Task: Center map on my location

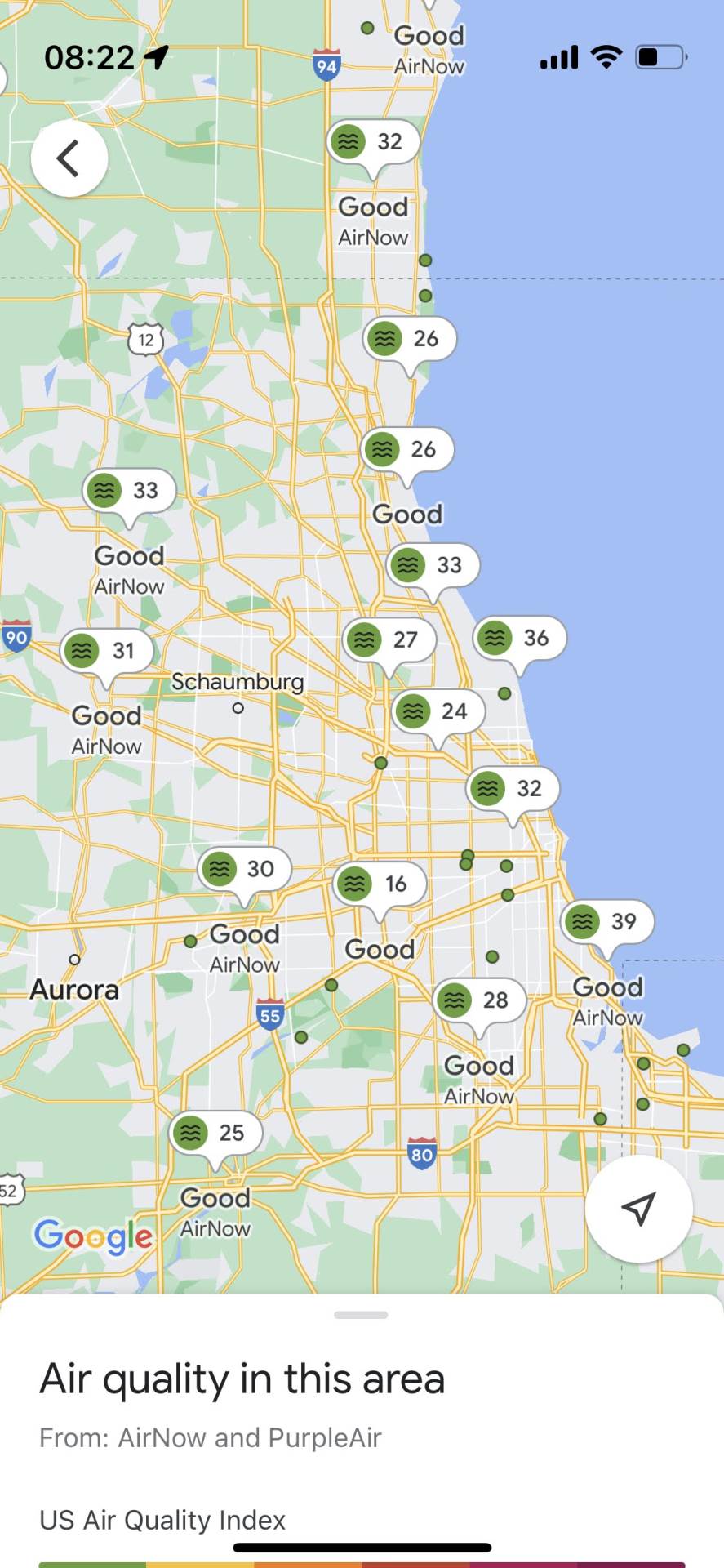Action: pyautogui.click(x=638, y=1208)
